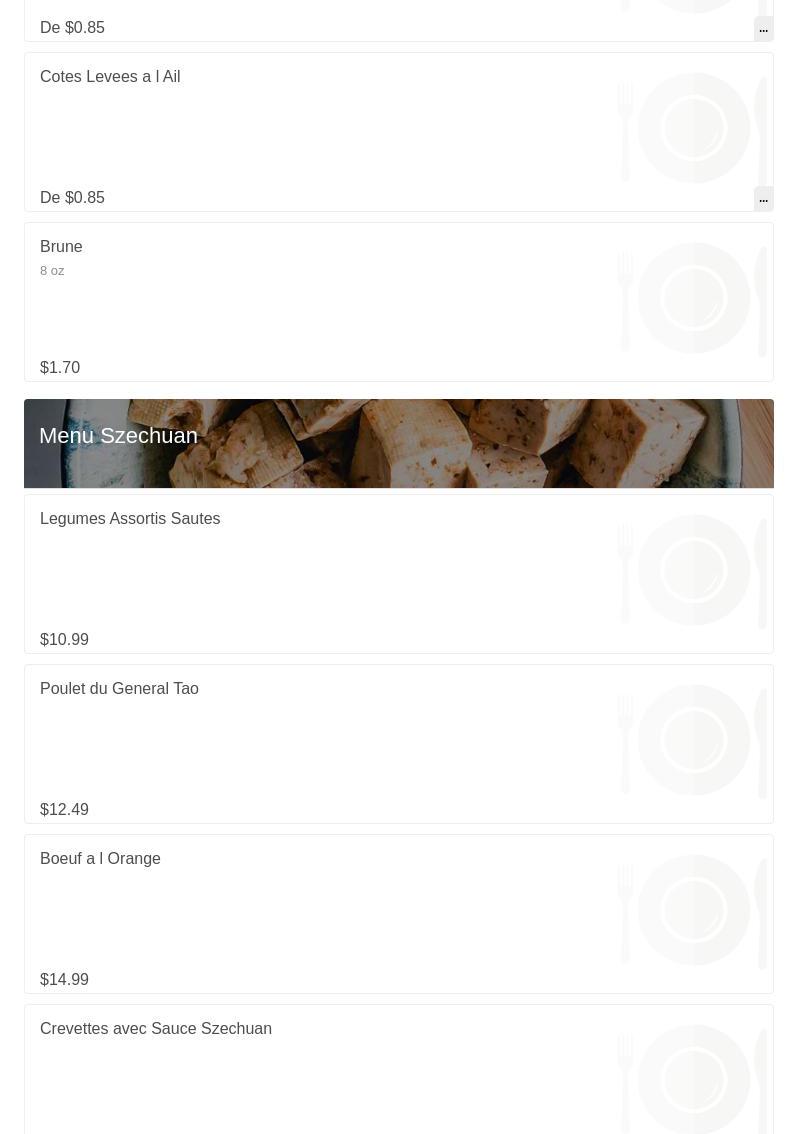Open the Cotes Levees a l Ail item
This screenshot has width=785, height=1134.
tap(110, 77)
